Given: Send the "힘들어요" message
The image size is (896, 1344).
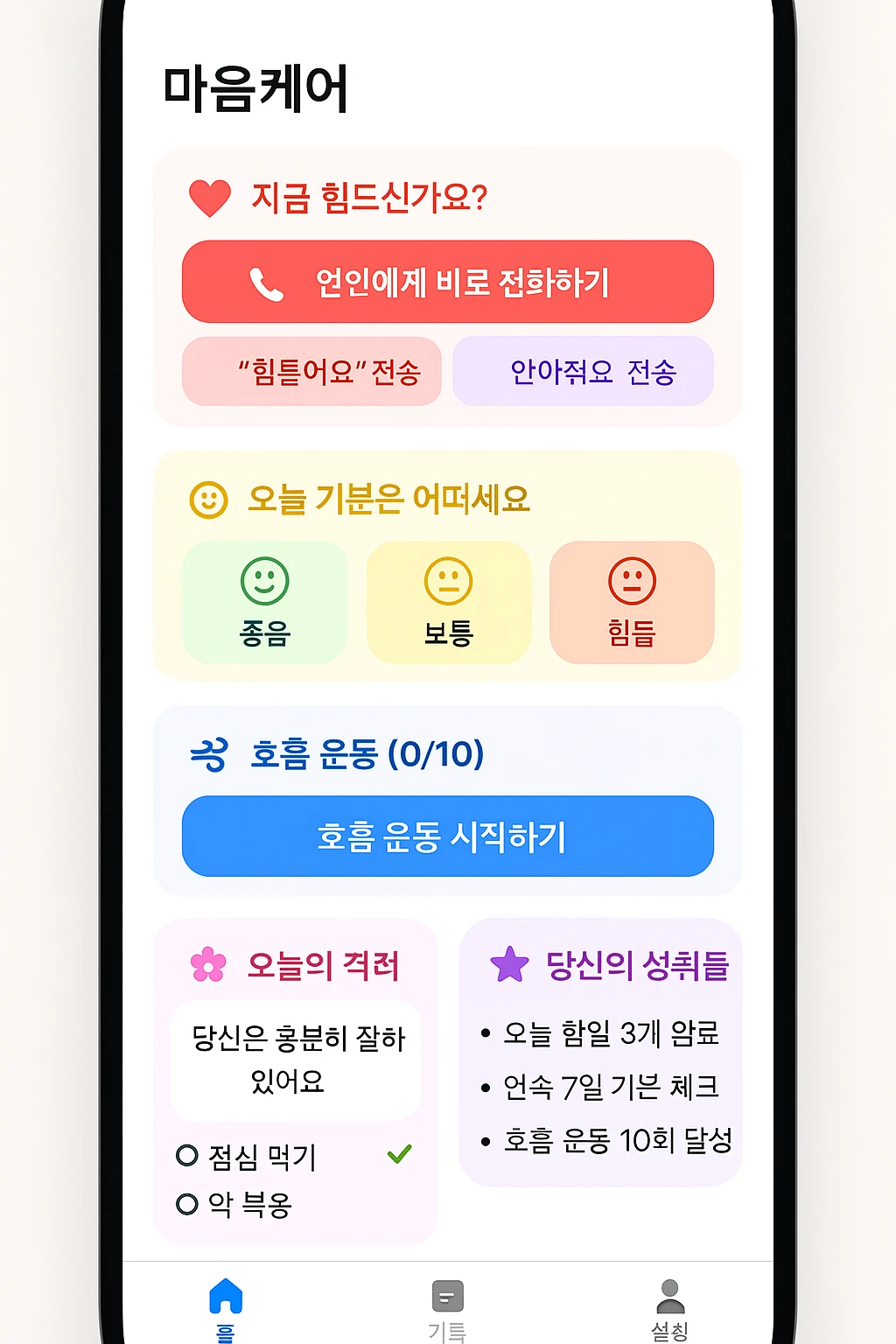Looking at the screenshot, I should tap(311, 372).
